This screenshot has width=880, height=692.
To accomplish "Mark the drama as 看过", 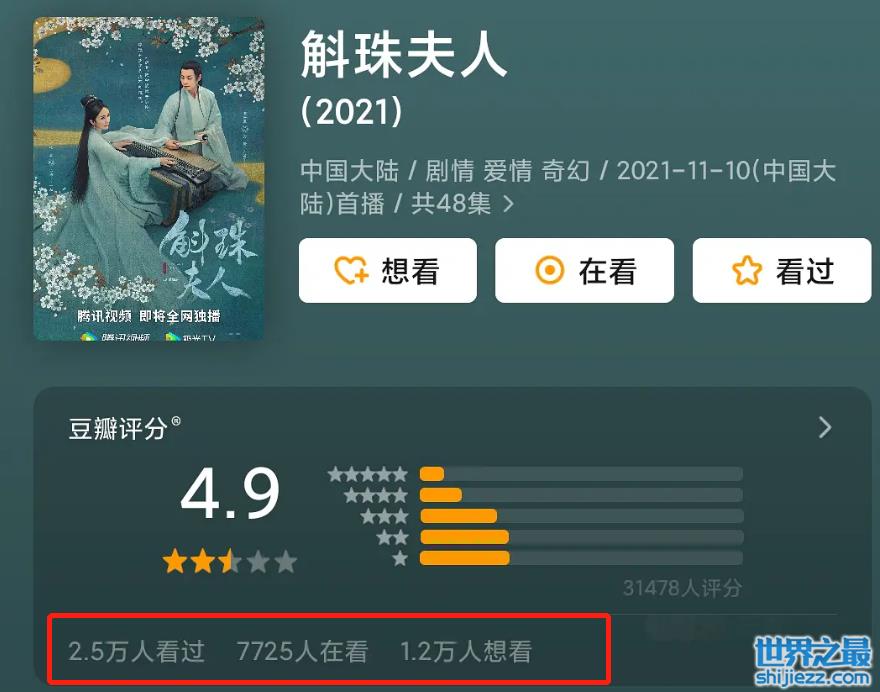I will [x=781, y=270].
